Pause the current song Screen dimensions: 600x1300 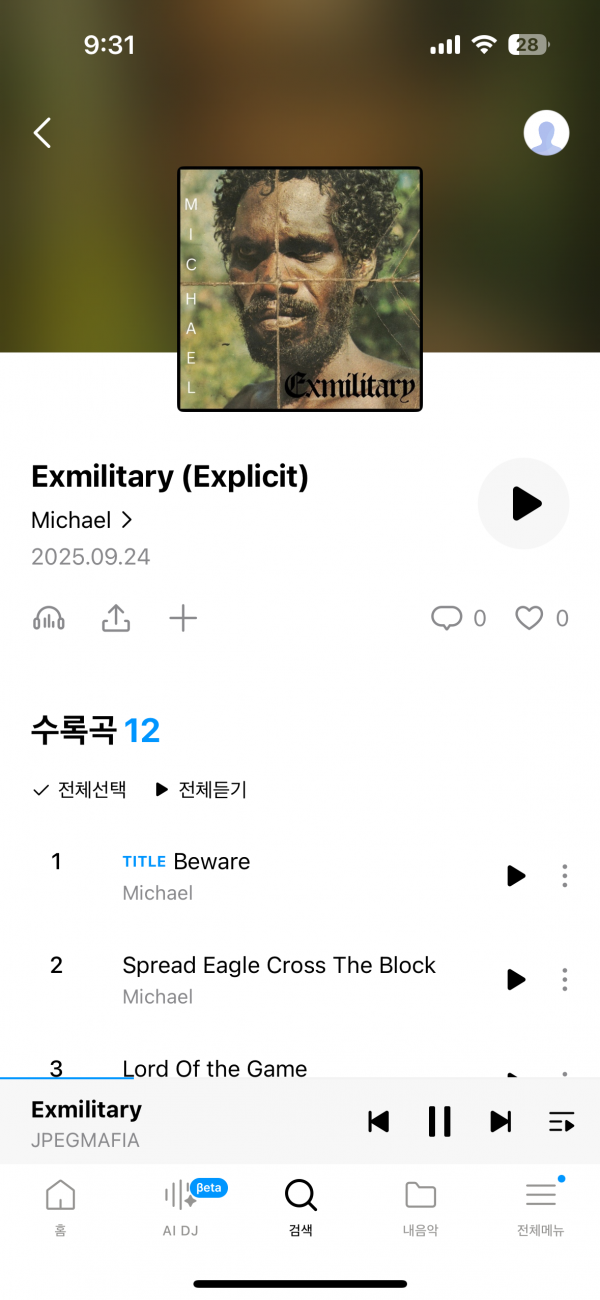439,1122
